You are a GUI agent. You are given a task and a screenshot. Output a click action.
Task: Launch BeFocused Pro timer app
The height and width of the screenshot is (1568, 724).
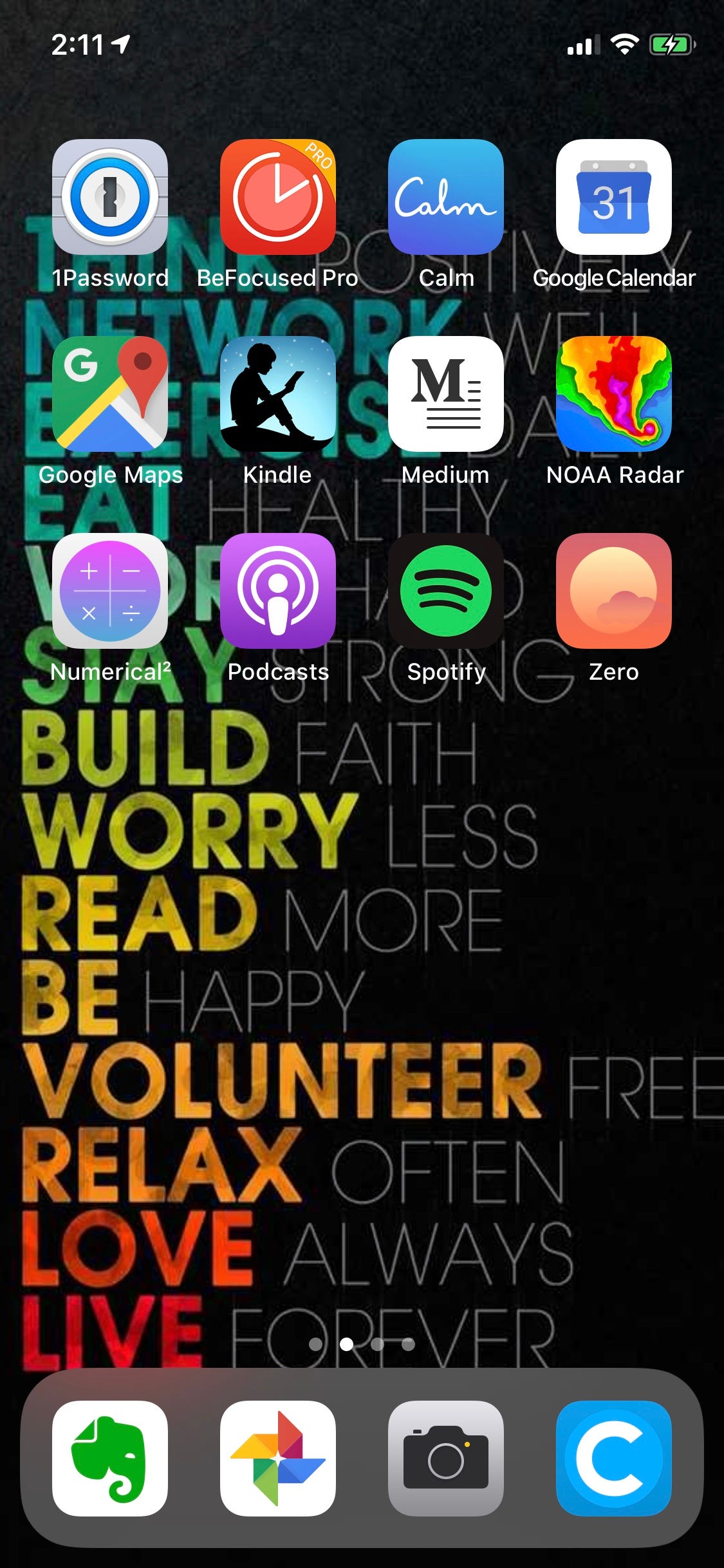point(278,197)
